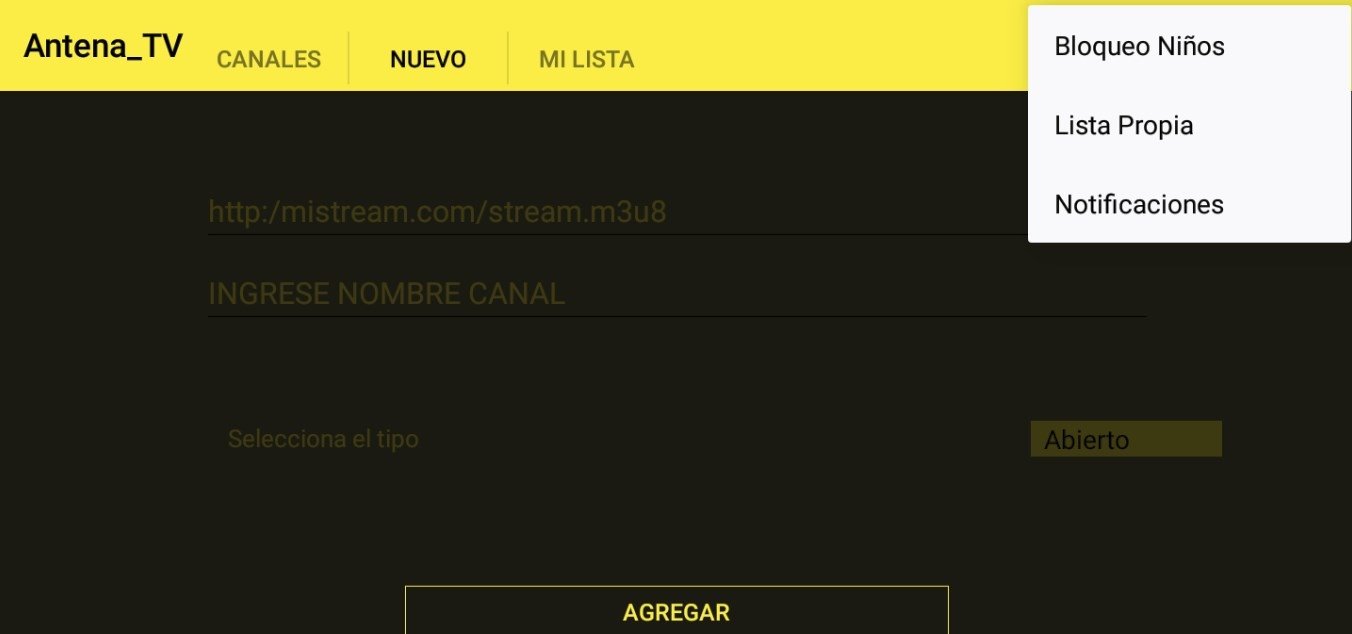Select Bloqueo Niños from the menu
Viewport: 1352px width, 634px height.
1139,46
